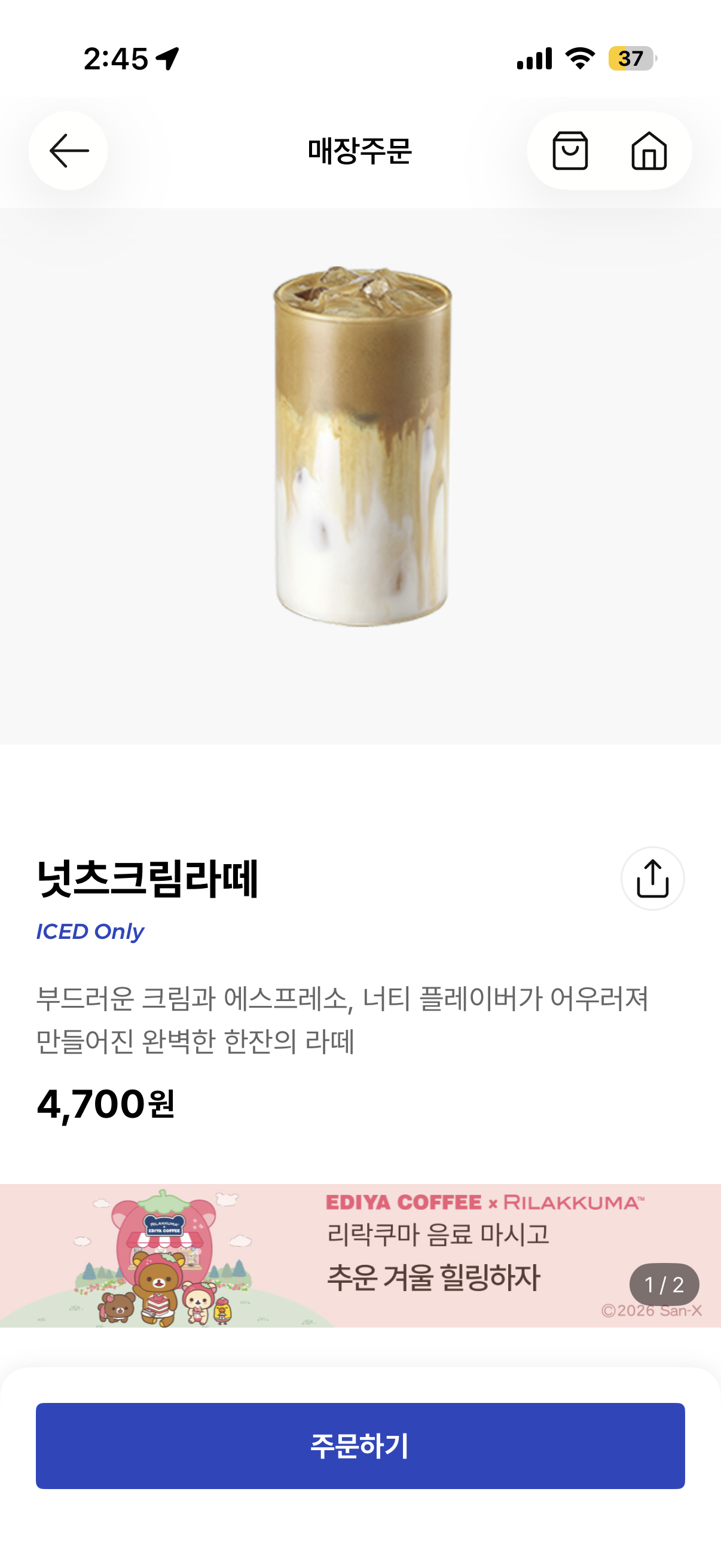Viewport: 721px width, 1568px height.
Task: Open the shopping bag cart
Action: [x=570, y=151]
